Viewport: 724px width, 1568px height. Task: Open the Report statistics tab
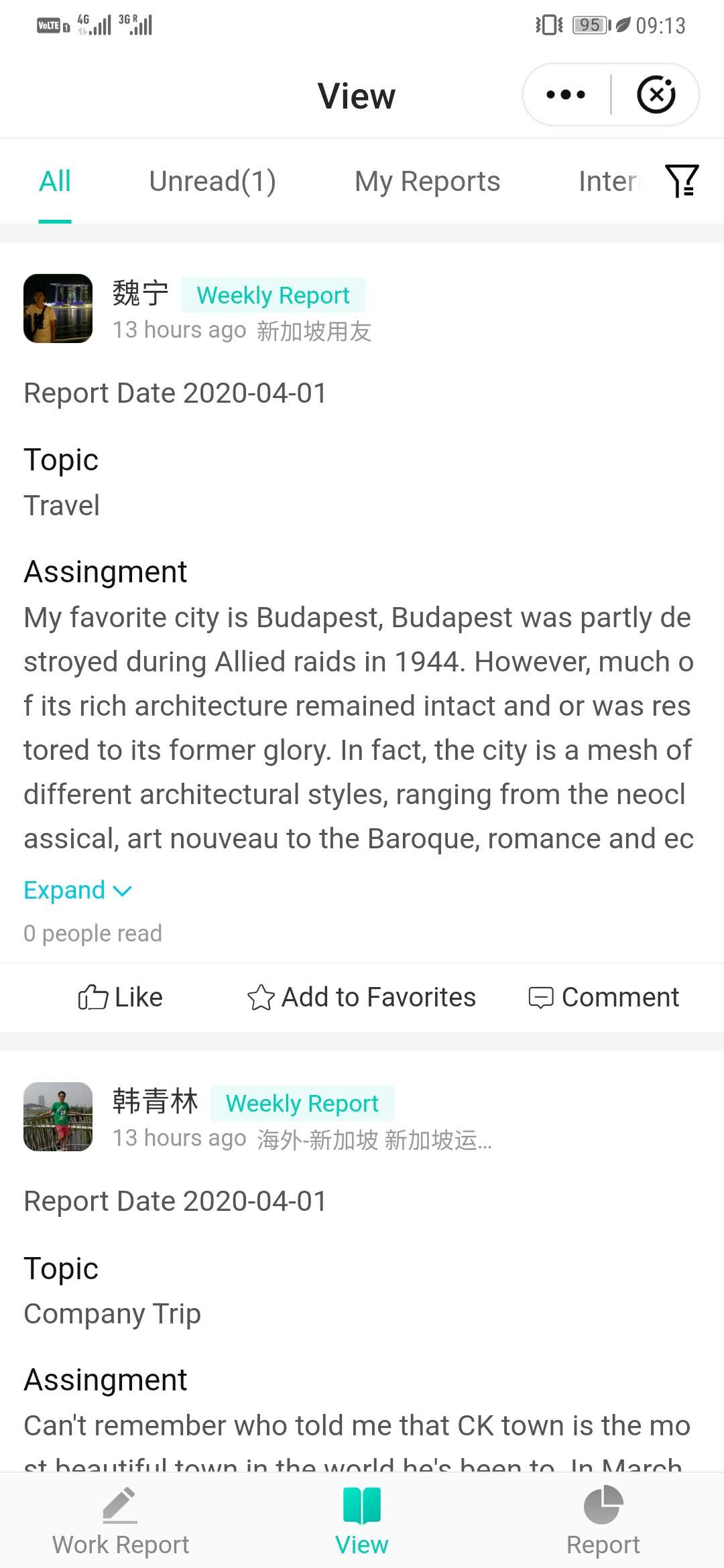pyautogui.click(x=603, y=1520)
